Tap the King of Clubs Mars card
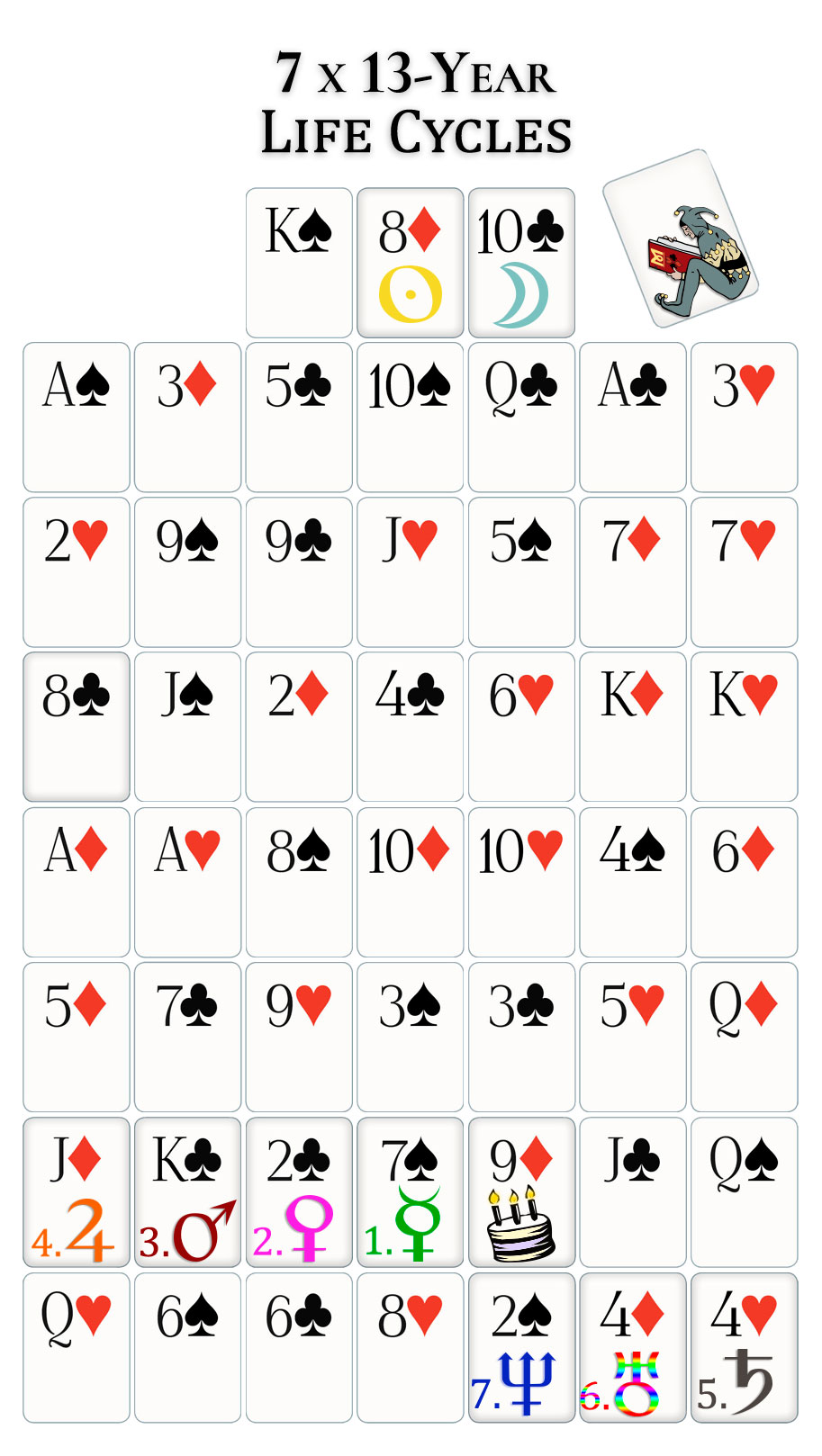 (188, 1192)
